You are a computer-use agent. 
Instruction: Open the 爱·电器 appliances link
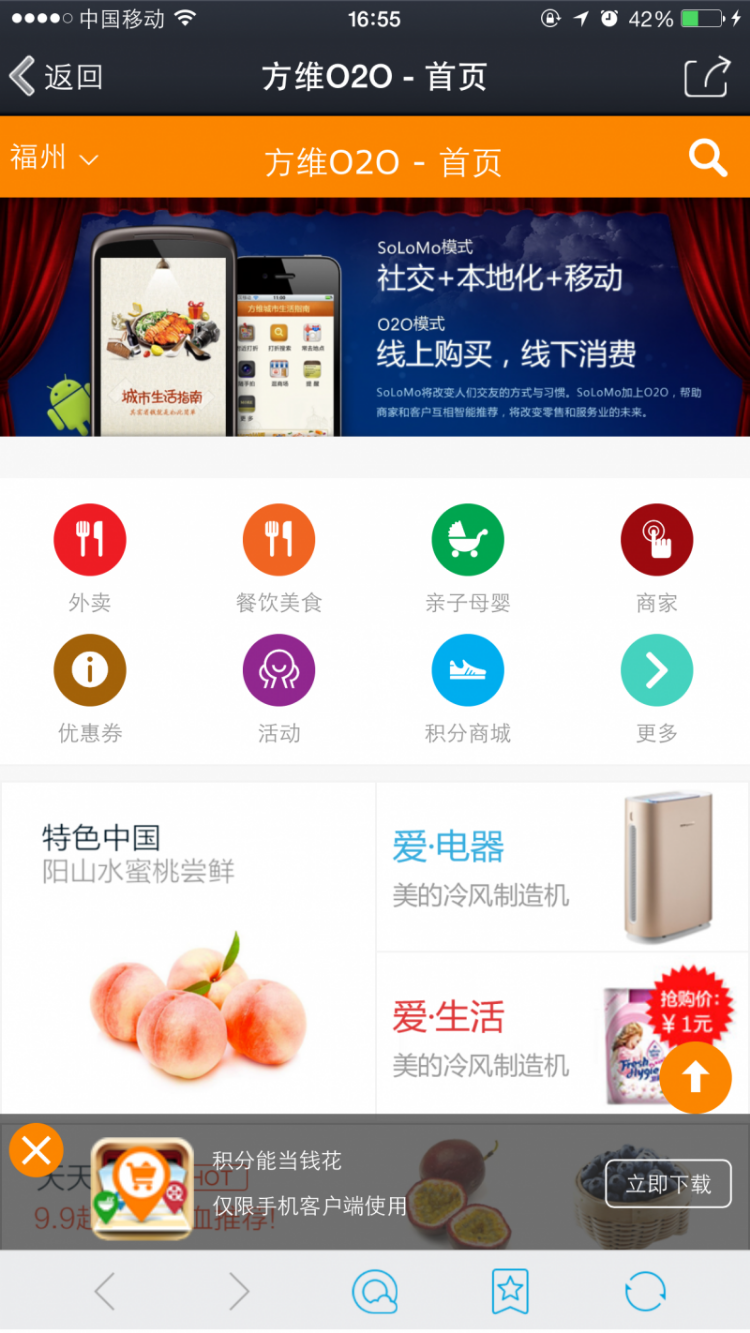pos(449,846)
